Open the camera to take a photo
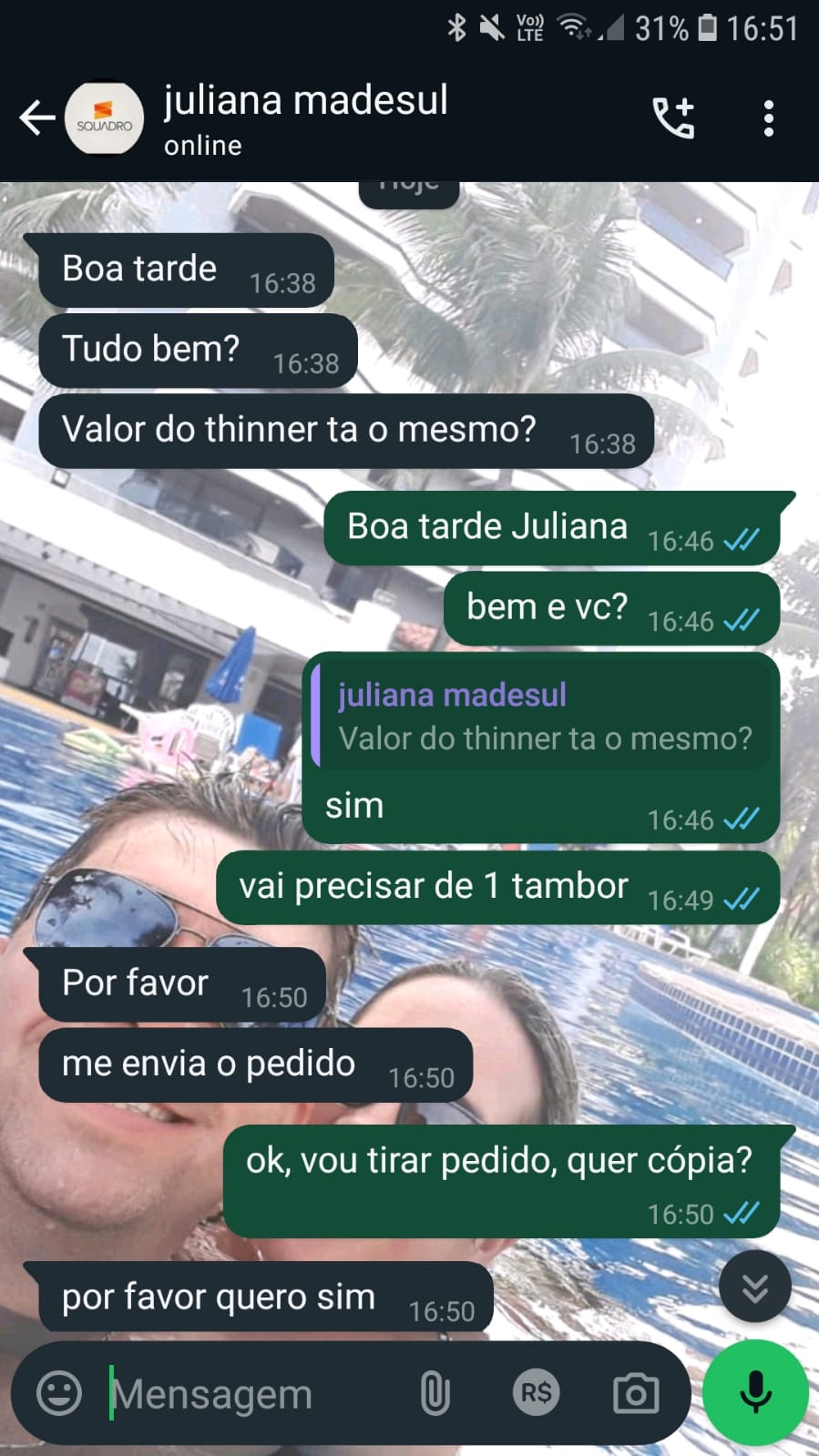The image size is (819, 1456). pos(636,1393)
